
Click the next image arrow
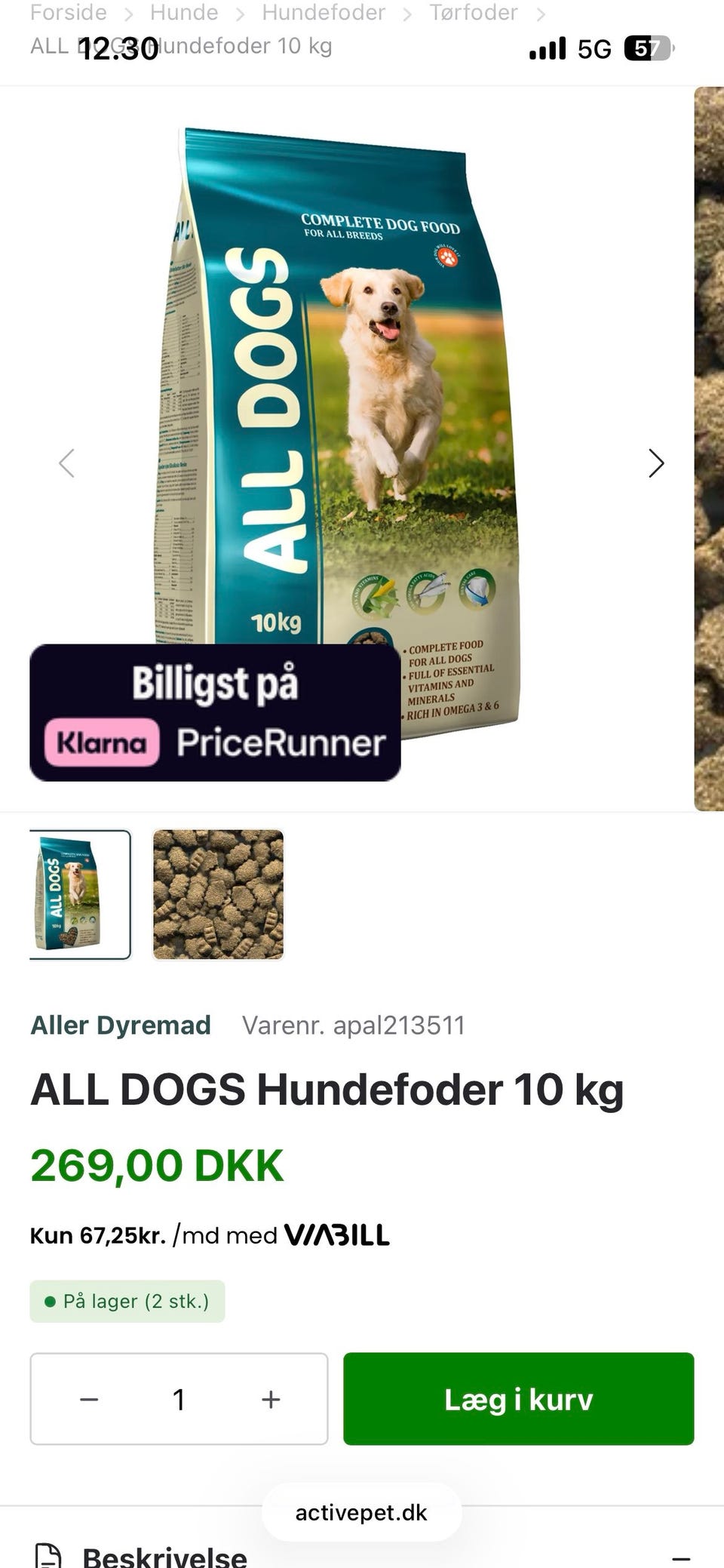(655, 463)
